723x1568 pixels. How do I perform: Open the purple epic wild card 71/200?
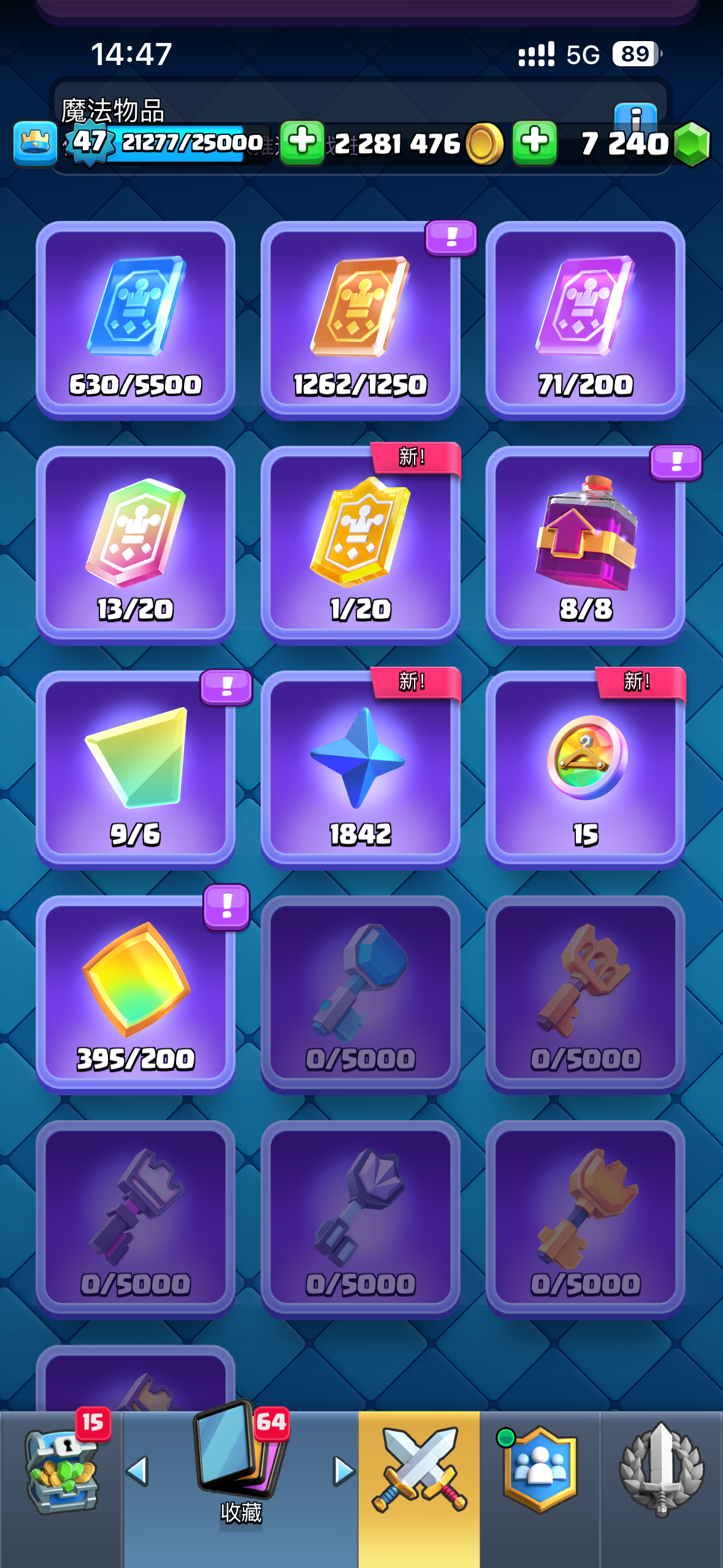[x=585, y=319]
